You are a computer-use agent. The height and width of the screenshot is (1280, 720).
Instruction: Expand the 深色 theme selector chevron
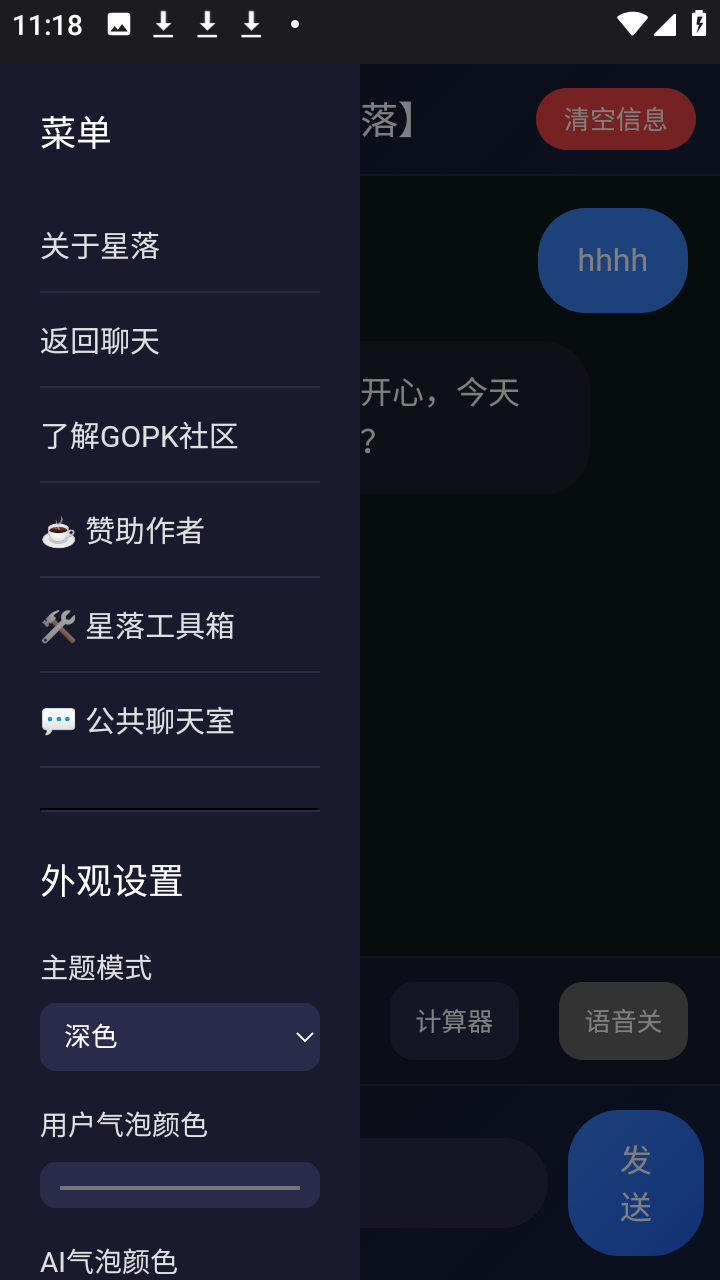point(303,1037)
